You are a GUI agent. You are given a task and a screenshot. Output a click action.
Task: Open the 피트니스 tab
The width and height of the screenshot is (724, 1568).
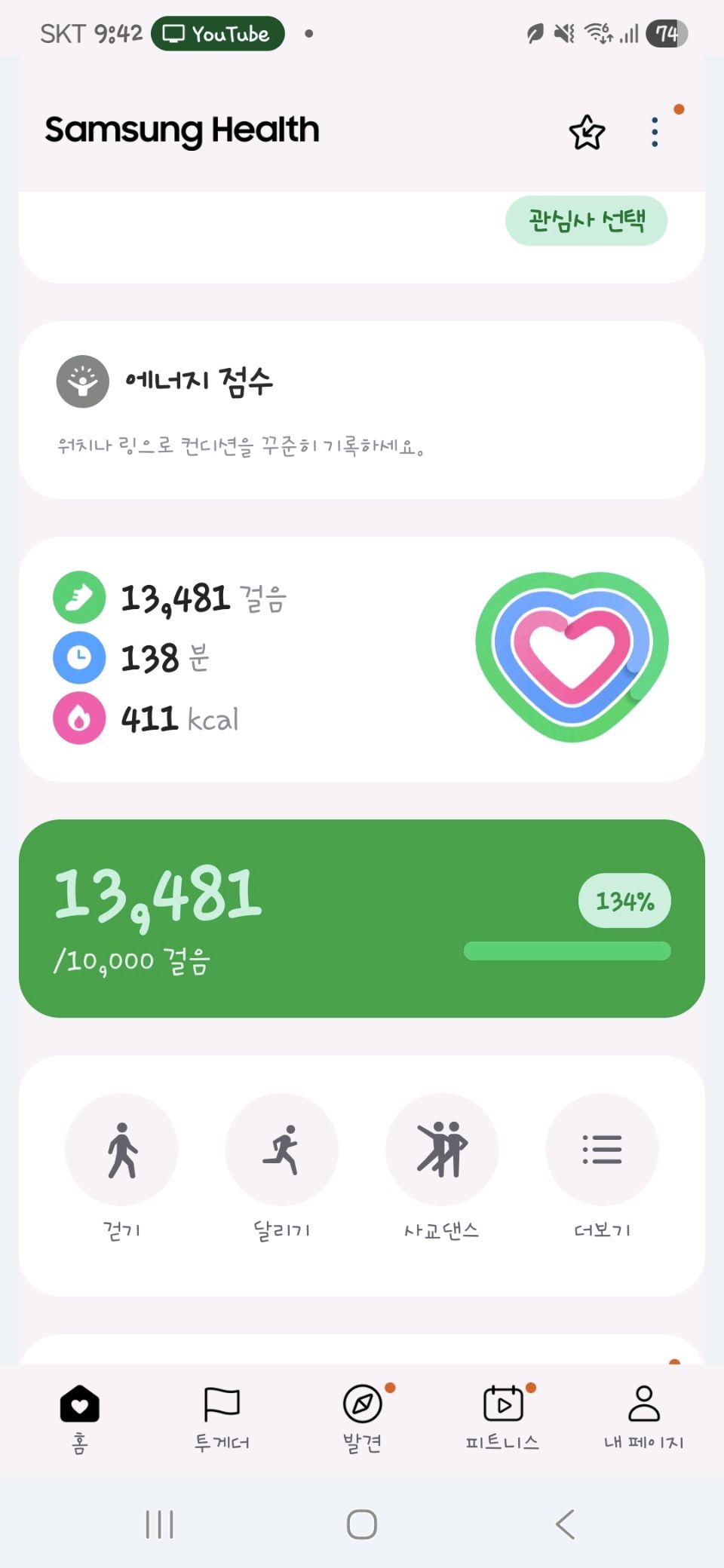503,1417
